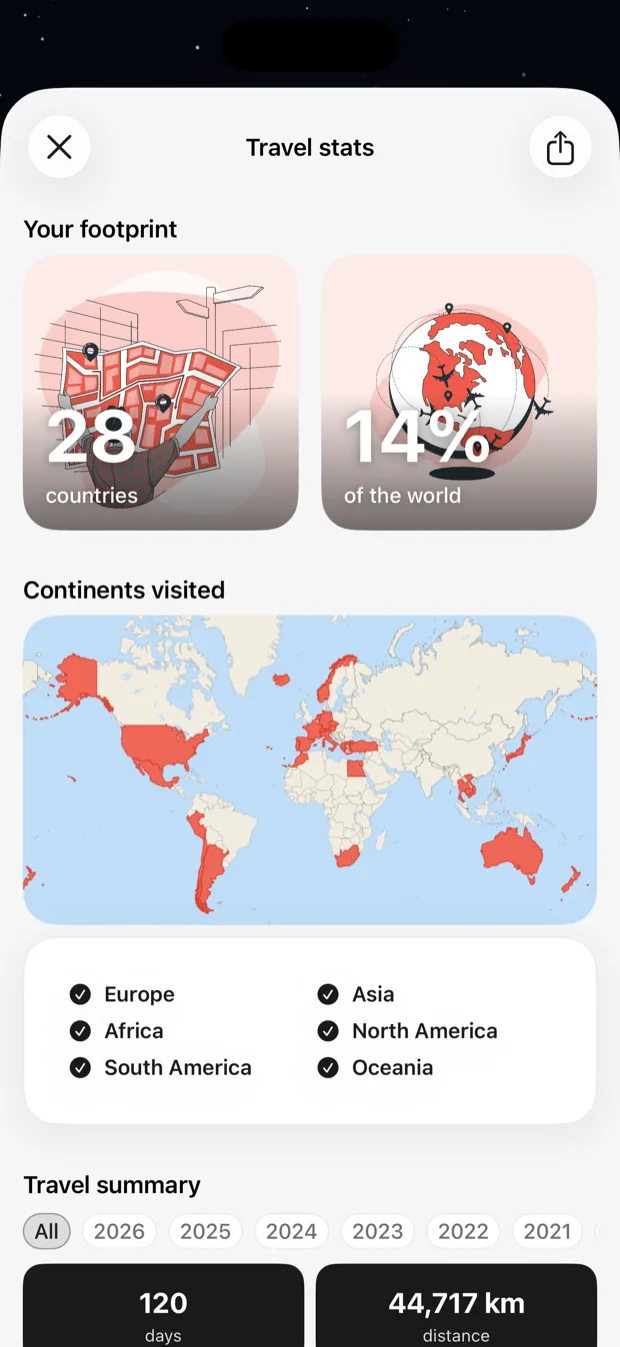Open the 28 countries card
The width and height of the screenshot is (620, 1347).
click(161, 392)
